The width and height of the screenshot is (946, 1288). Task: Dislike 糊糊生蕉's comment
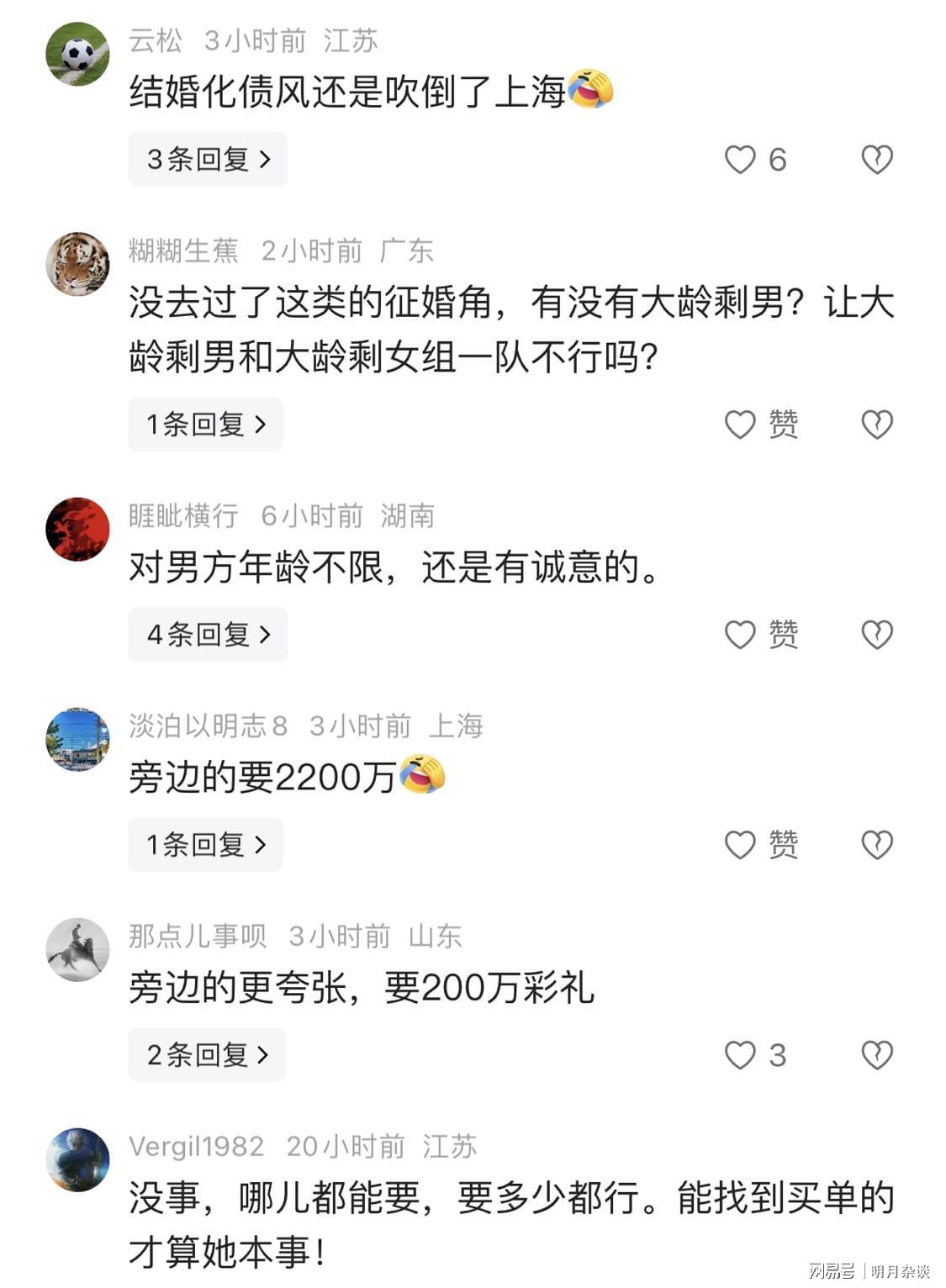(876, 425)
